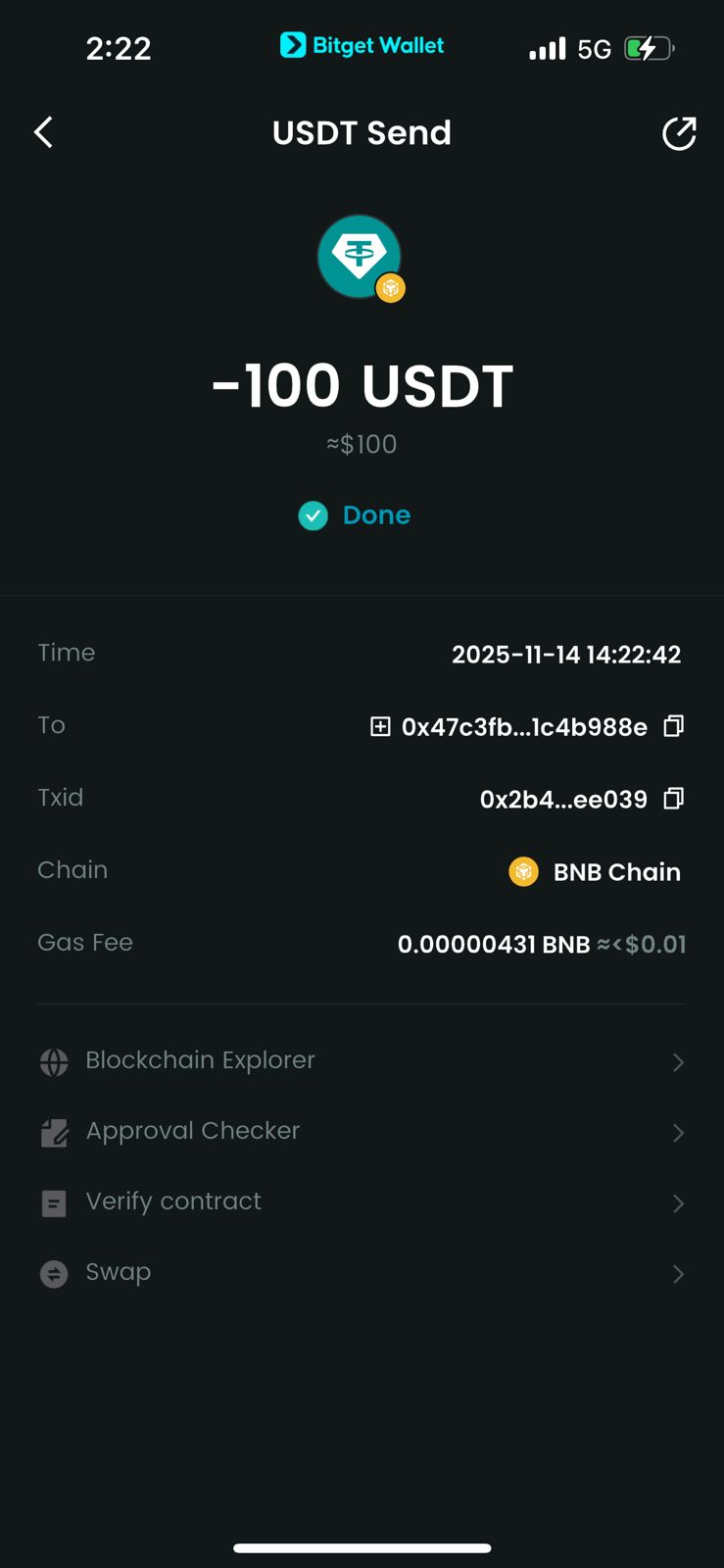Open Approval Checker
Image resolution: width=724 pixels, height=1568 pixels.
[x=362, y=1132]
